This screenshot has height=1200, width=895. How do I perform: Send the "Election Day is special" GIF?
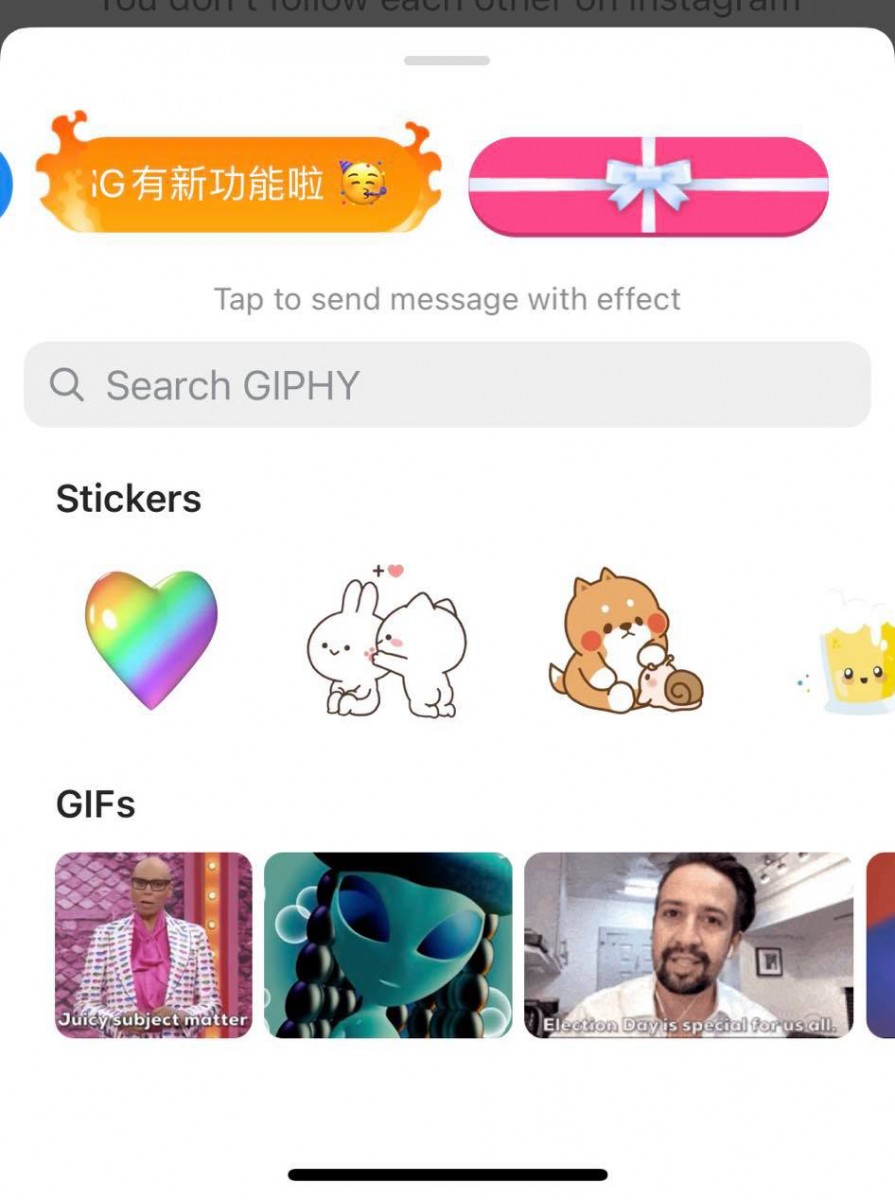(689, 945)
